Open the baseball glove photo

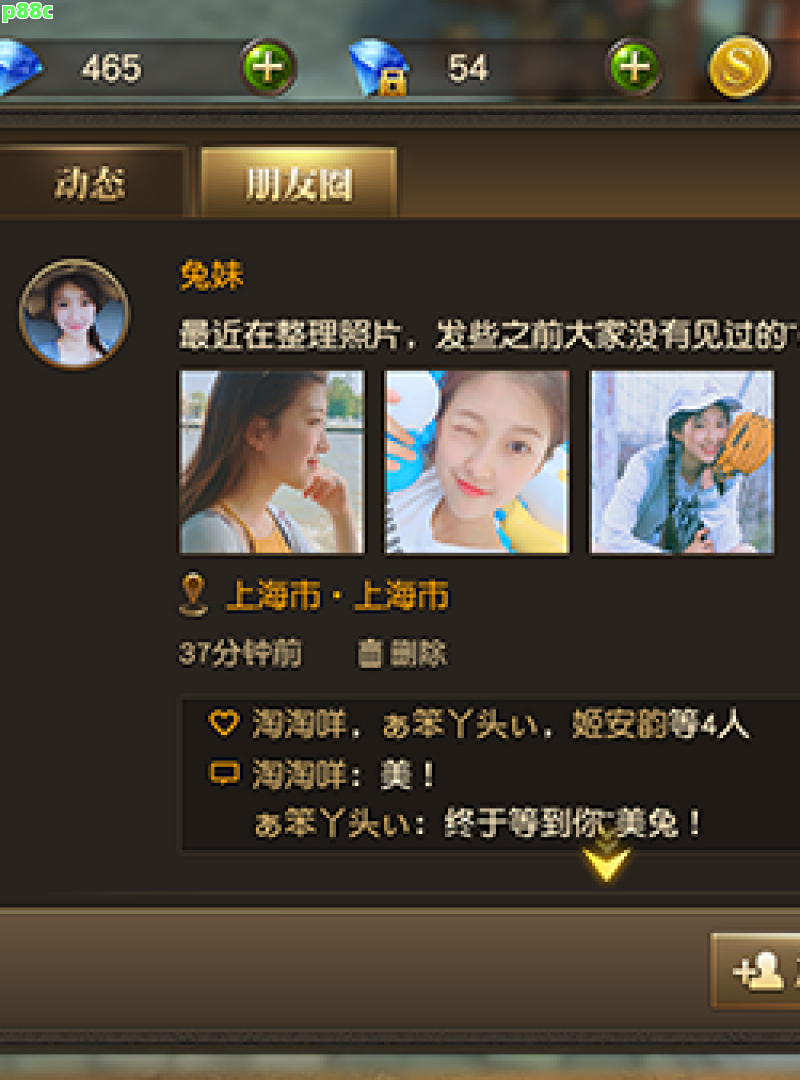click(682, 462)
